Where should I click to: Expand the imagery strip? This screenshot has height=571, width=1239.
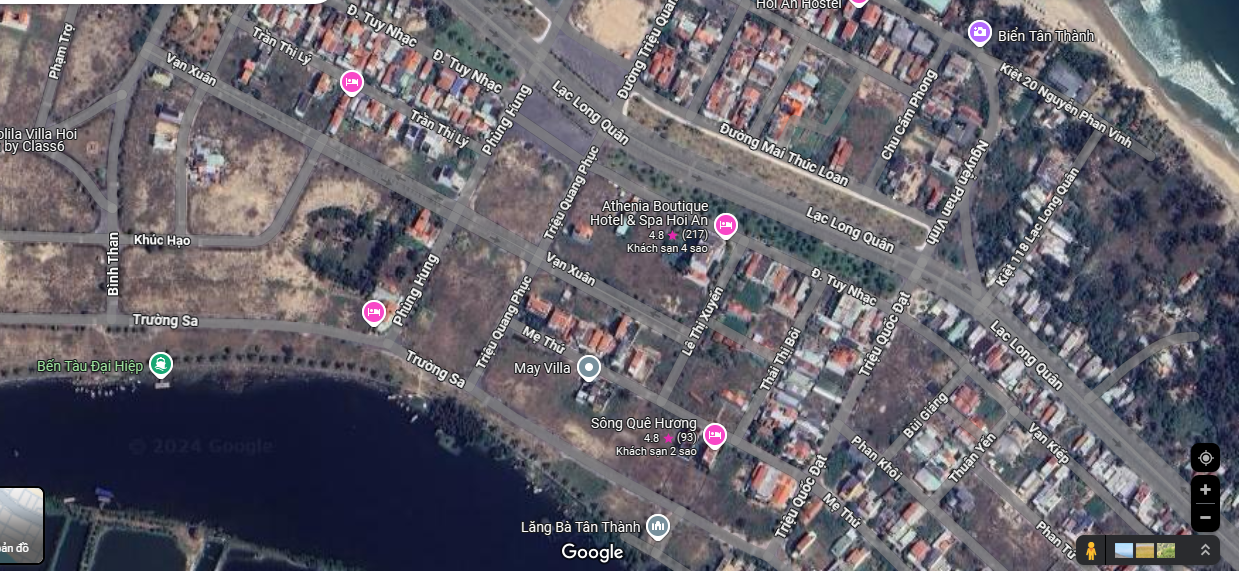click(x=1205, y=550)
